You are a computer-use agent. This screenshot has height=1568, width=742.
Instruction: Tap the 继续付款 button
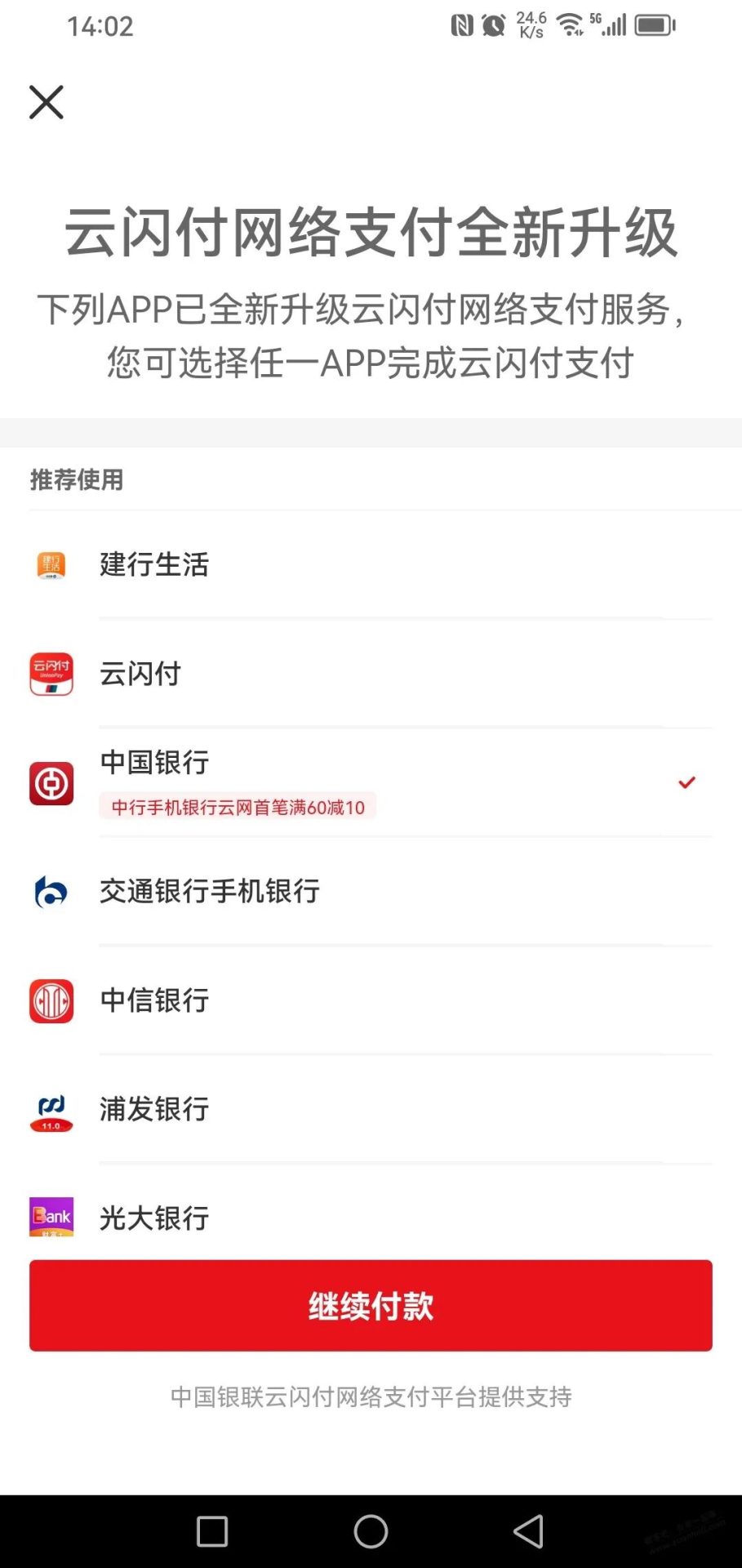pos(371,1305)
